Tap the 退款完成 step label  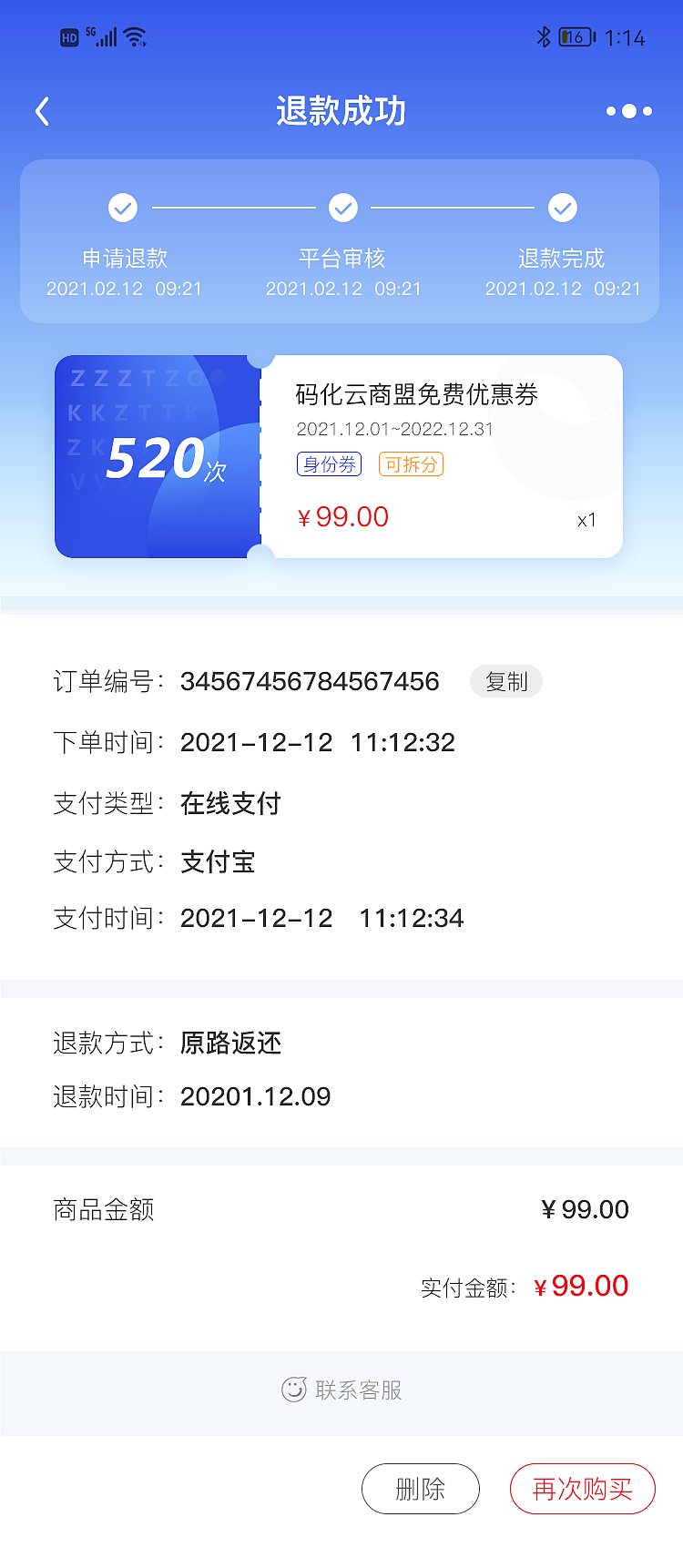(563, 259)
